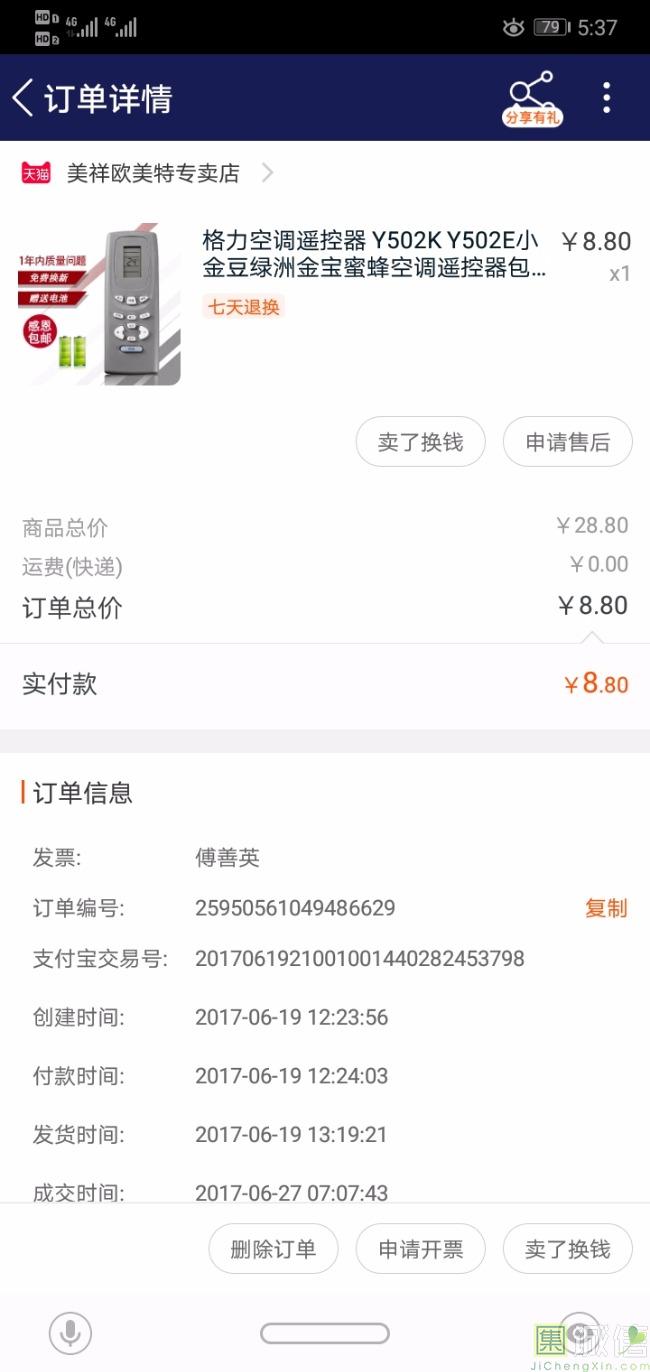Share the order via 分享有礼 icon
Image resolution: width=650 pixels, height=1372 pixels.
pyautogui.click(x=532, y=98)
